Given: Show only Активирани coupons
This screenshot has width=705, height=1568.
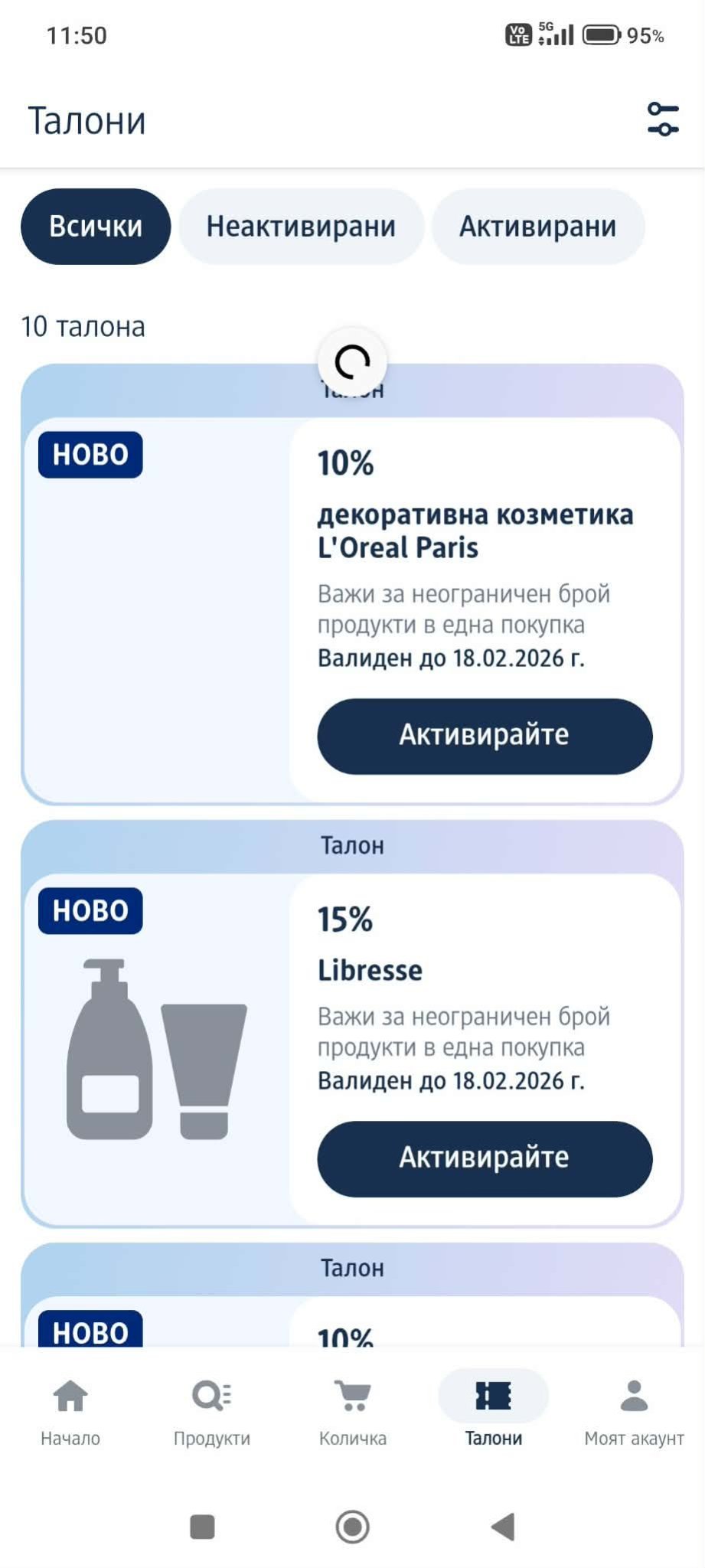Looking at the screenshot, I should point(537,227).
